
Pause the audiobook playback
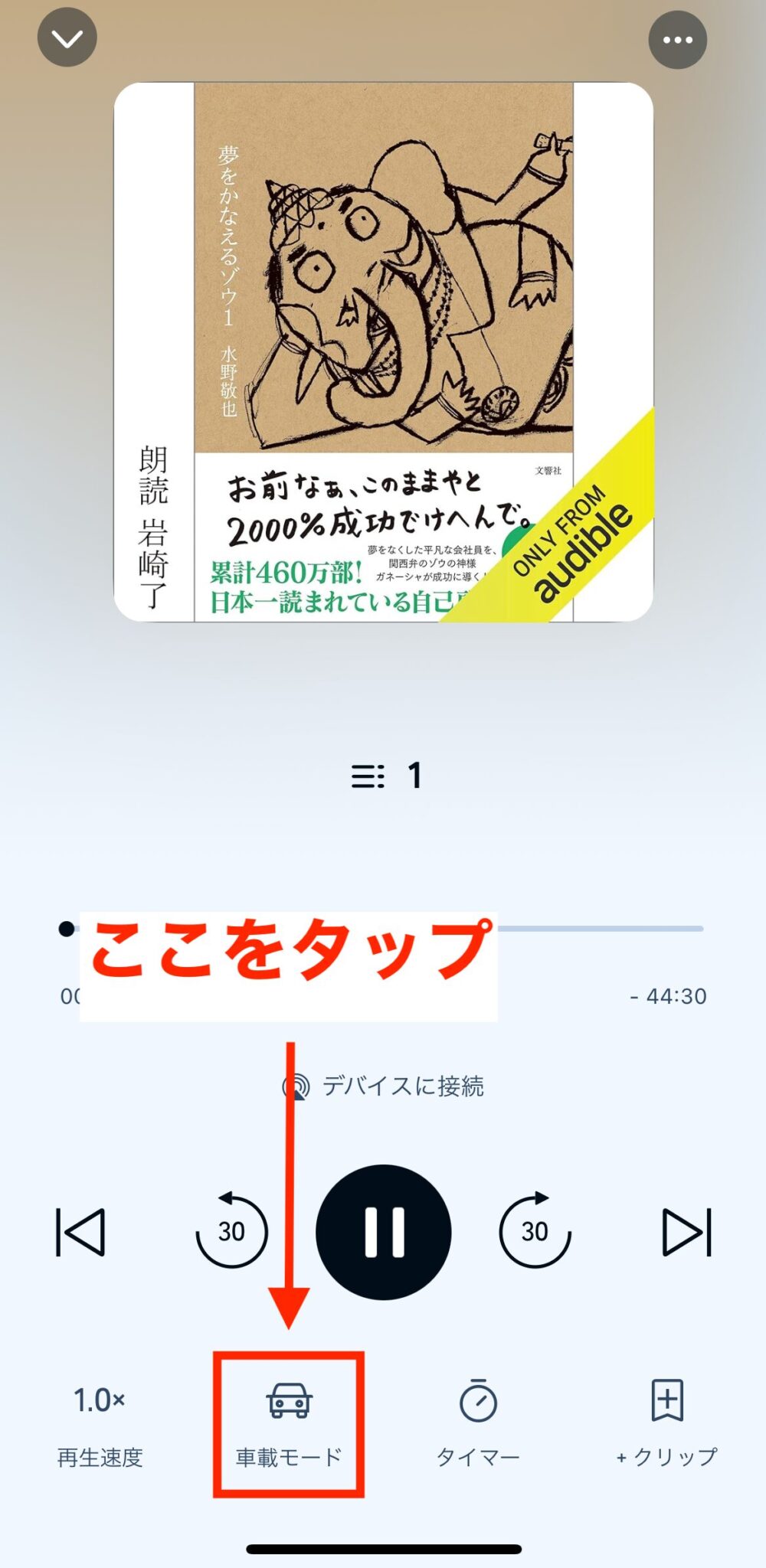click(384, 1233)
